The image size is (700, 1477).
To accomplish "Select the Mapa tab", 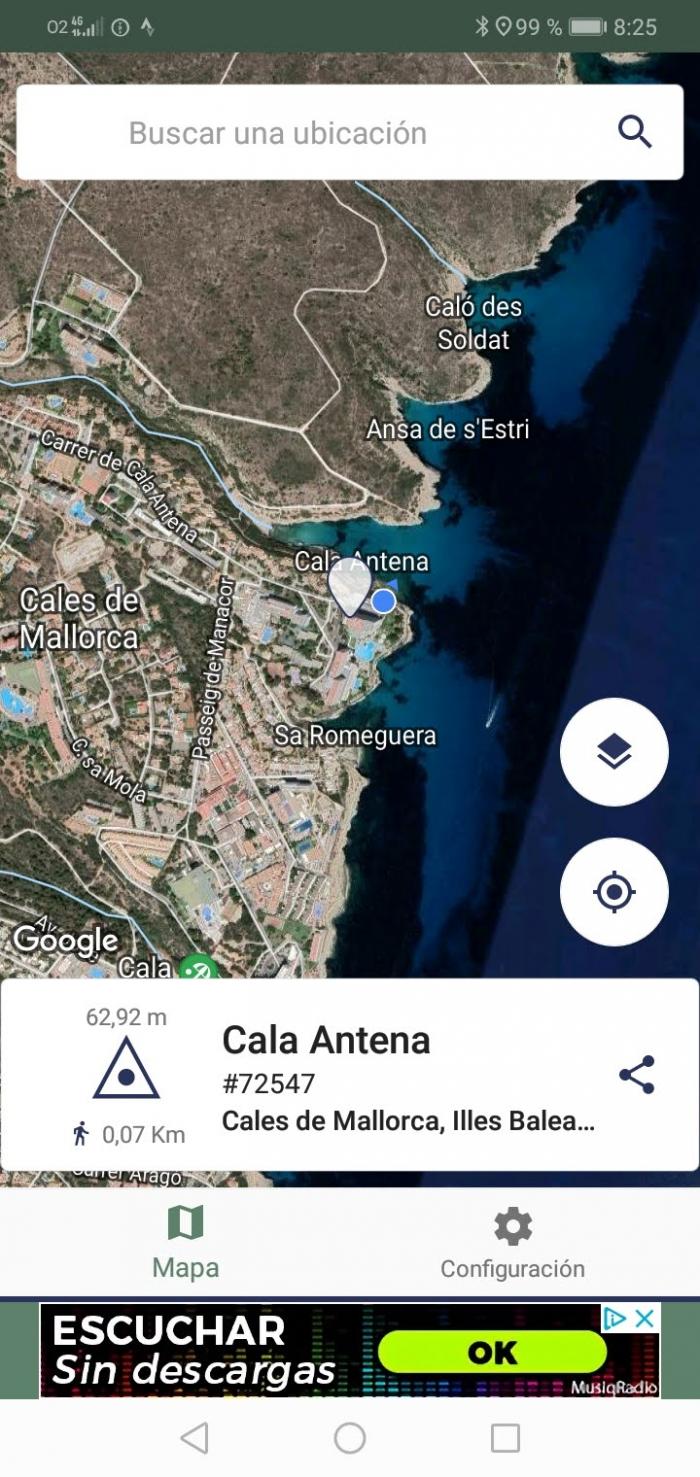I will [x=186, y=1244].
